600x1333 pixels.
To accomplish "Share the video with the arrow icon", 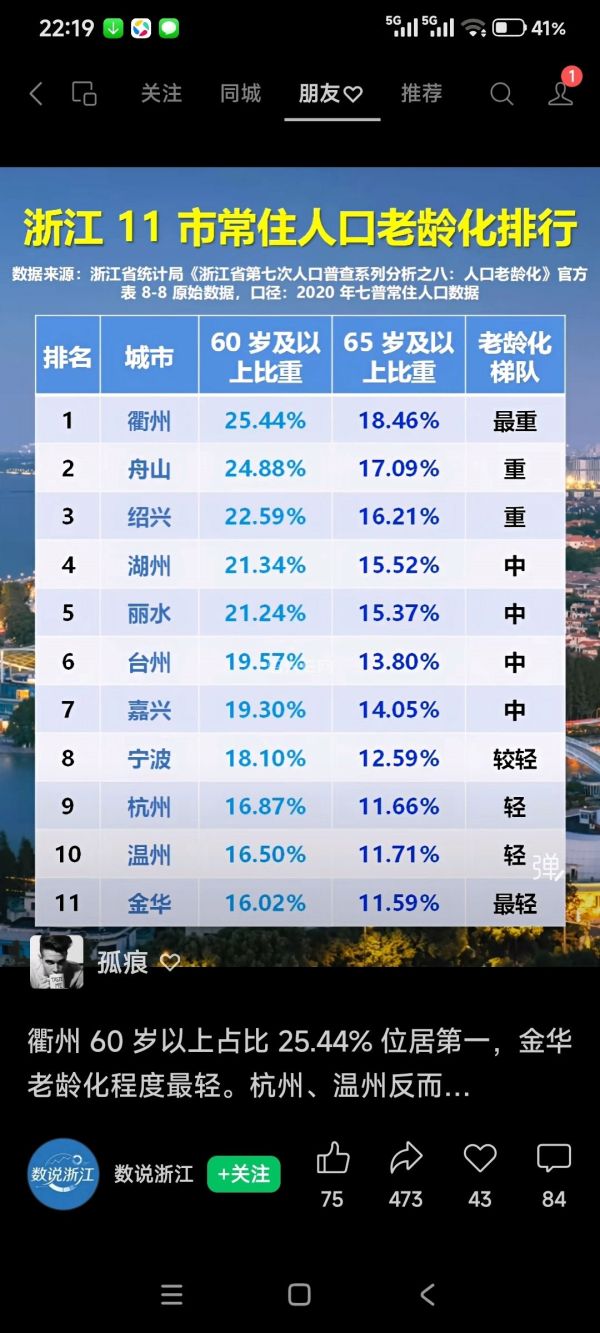I will click(406, 1159).
